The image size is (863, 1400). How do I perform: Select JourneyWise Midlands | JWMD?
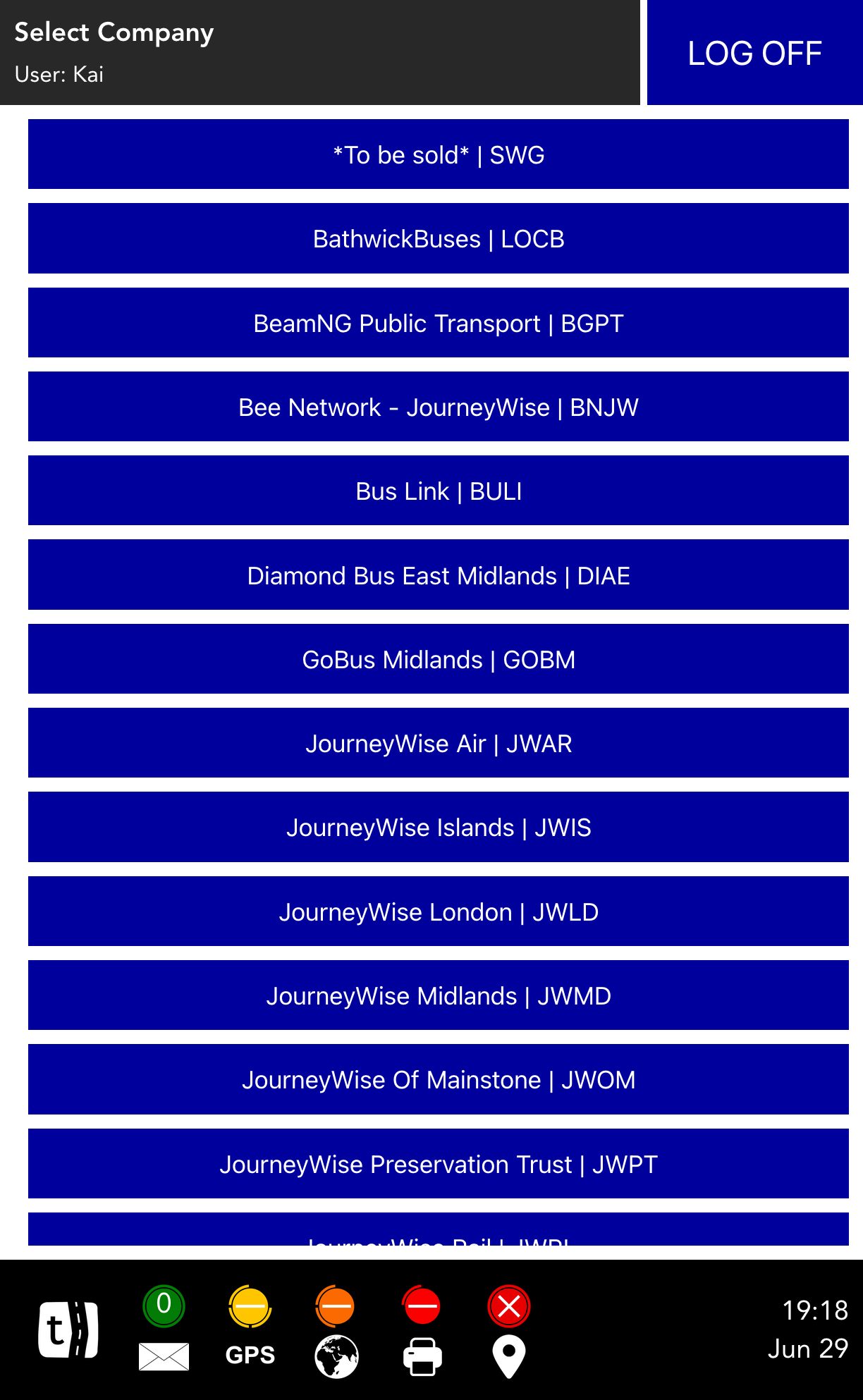(439, 995)
